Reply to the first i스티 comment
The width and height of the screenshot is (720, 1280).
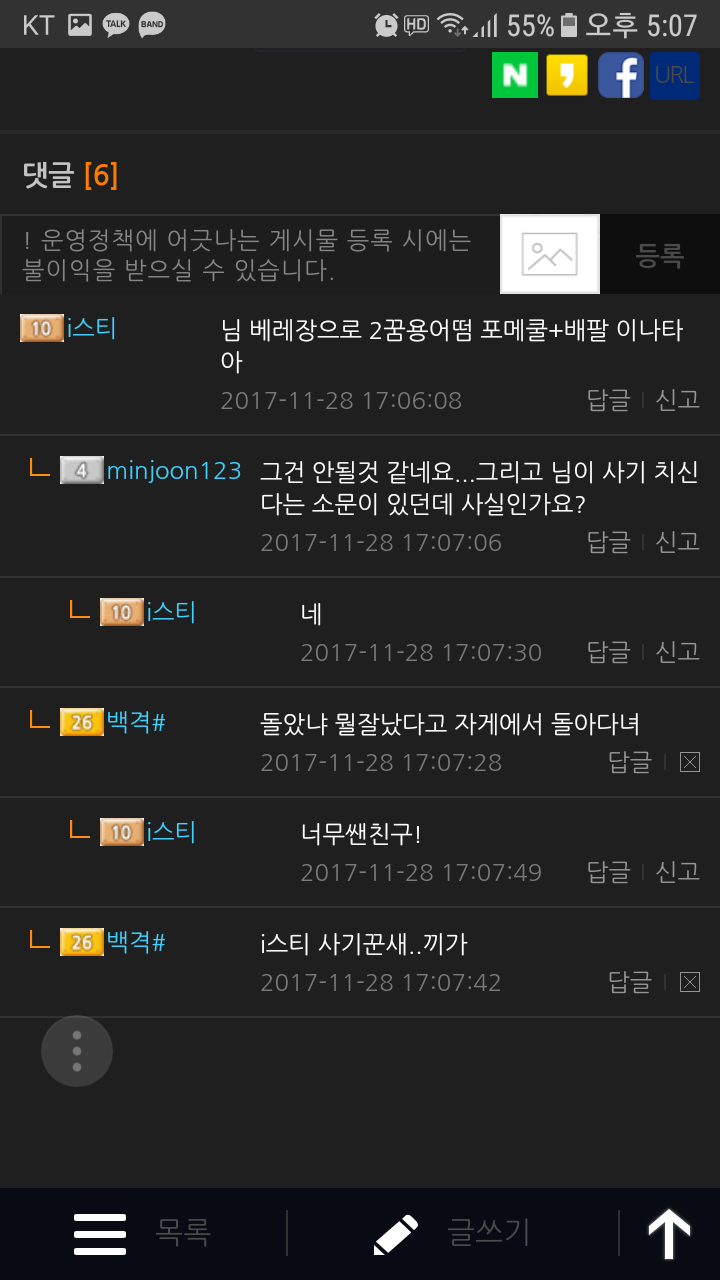608,400
